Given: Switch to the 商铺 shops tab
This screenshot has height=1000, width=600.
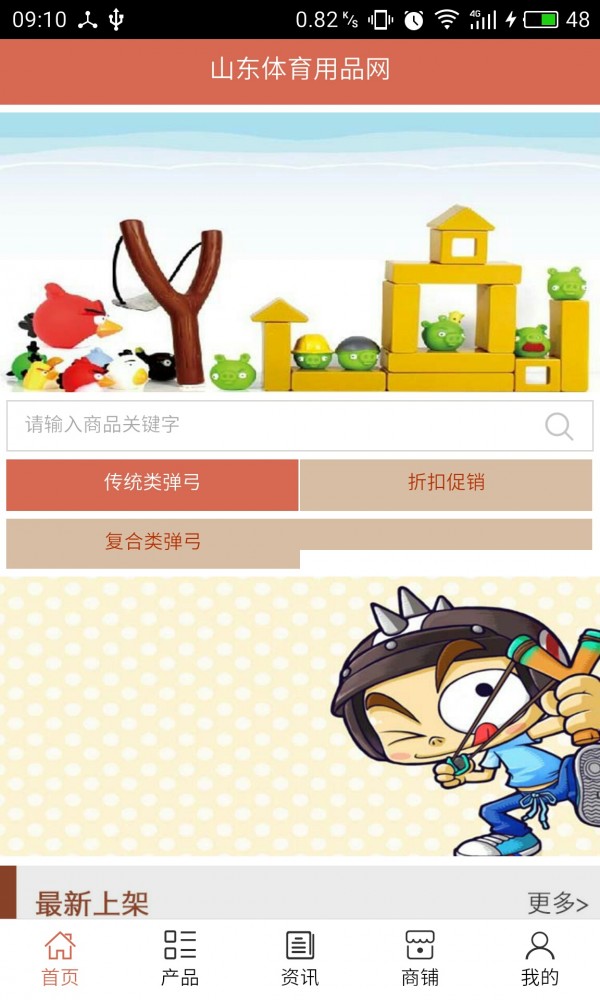Looking at the screenshot, I should (420, 958).
